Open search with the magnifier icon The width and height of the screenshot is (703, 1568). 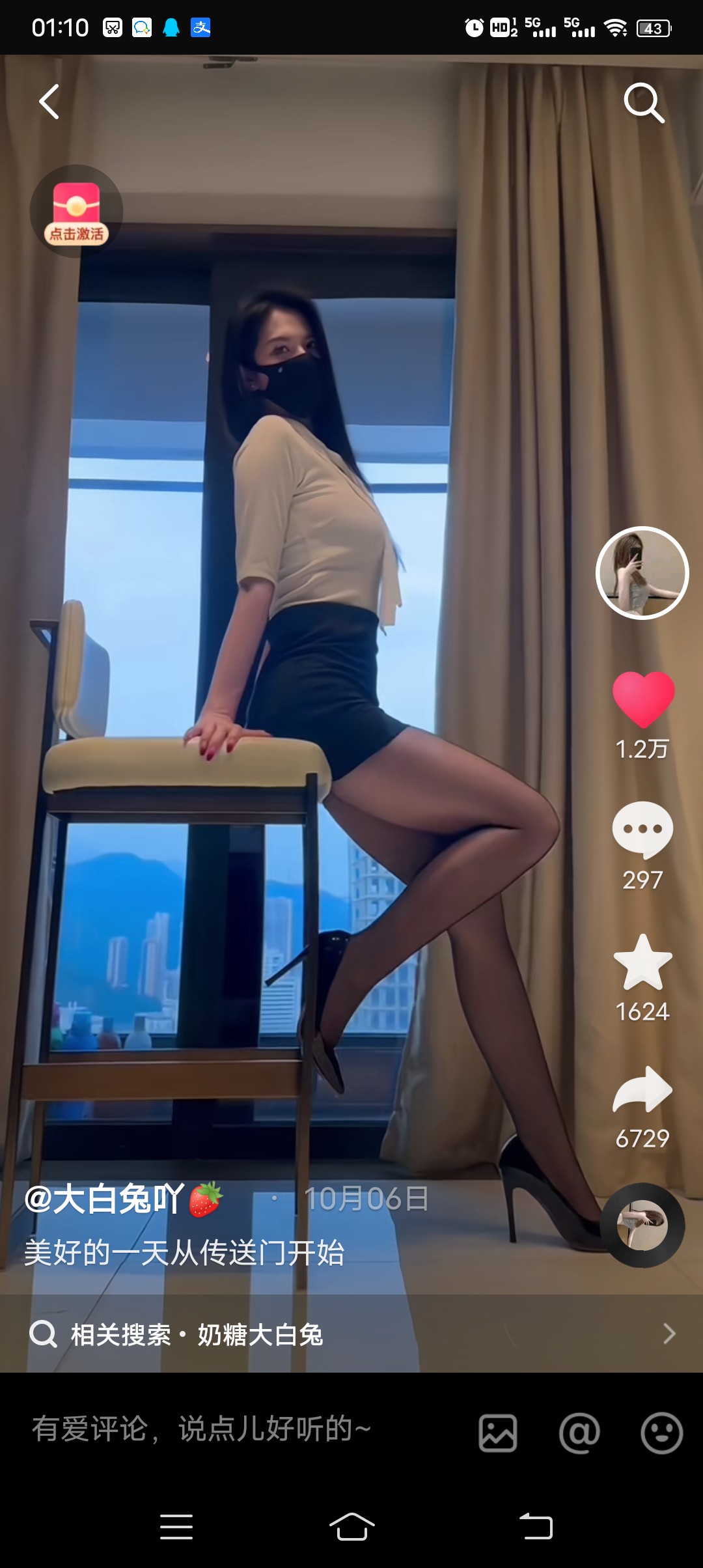click(x=644, y=103)
